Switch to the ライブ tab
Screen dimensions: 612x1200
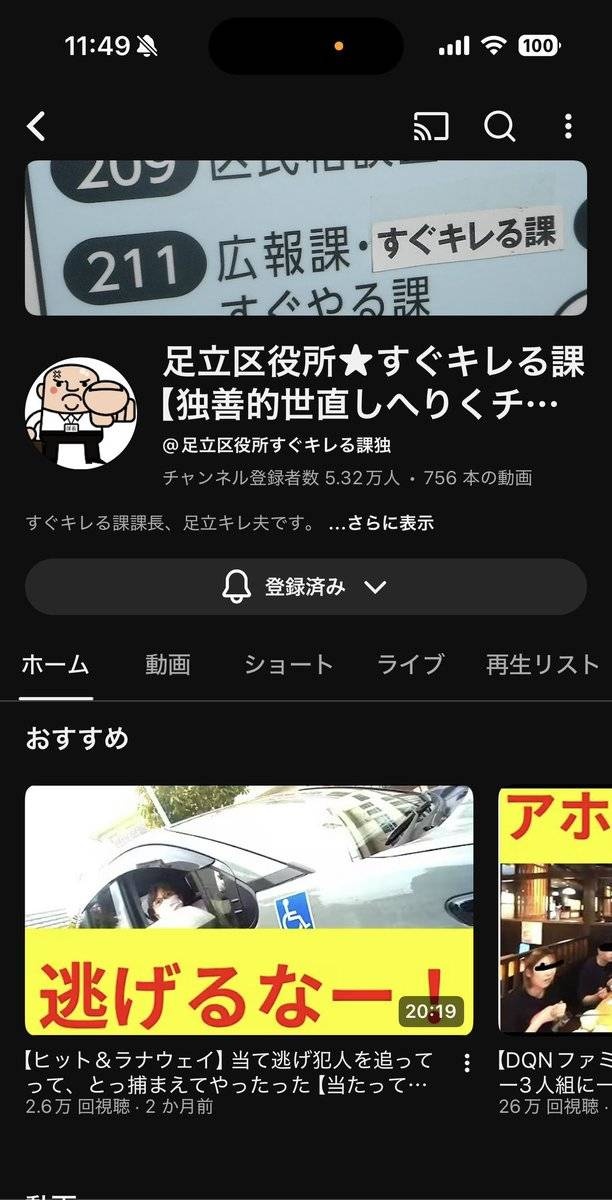[x=410, y=665]
